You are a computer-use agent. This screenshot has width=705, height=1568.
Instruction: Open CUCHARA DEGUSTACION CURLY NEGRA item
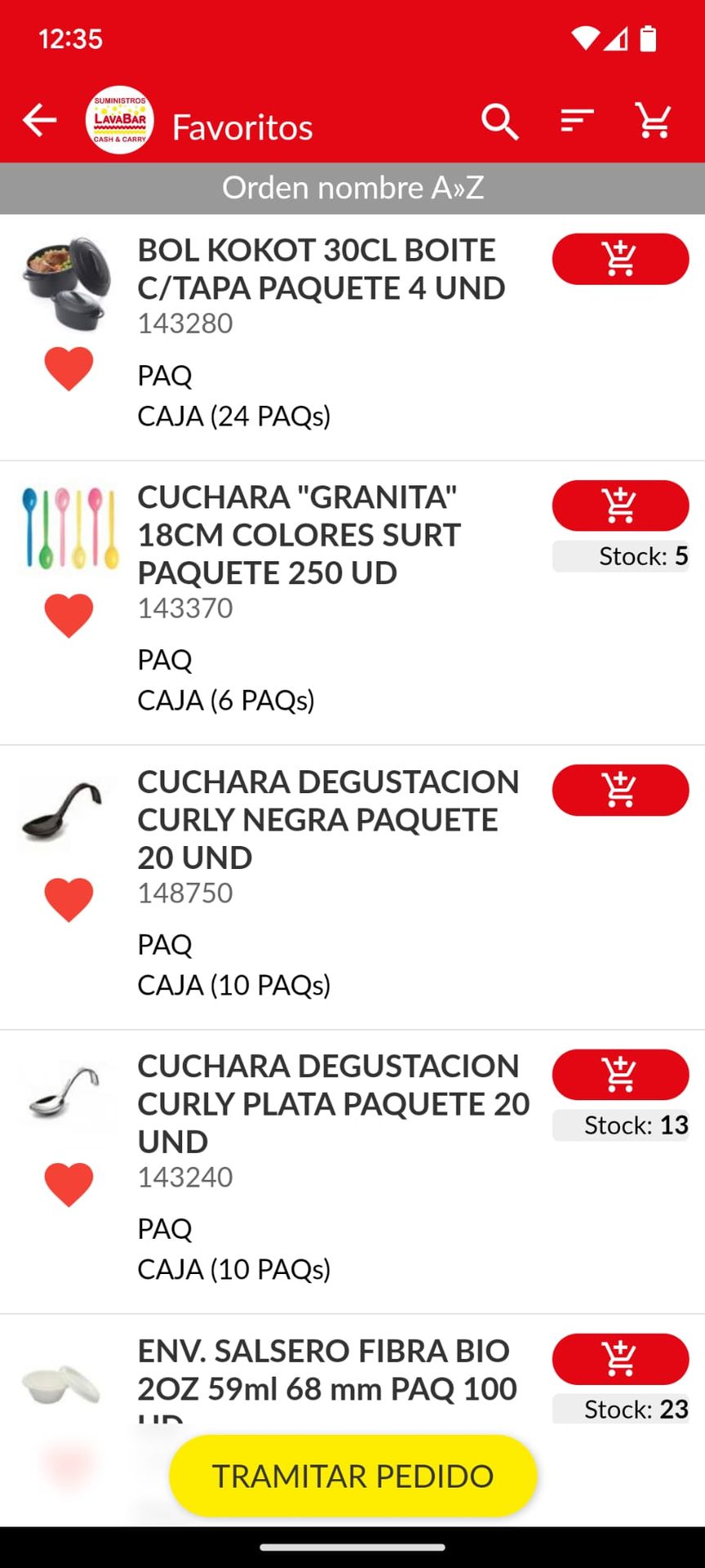point(327,819)
